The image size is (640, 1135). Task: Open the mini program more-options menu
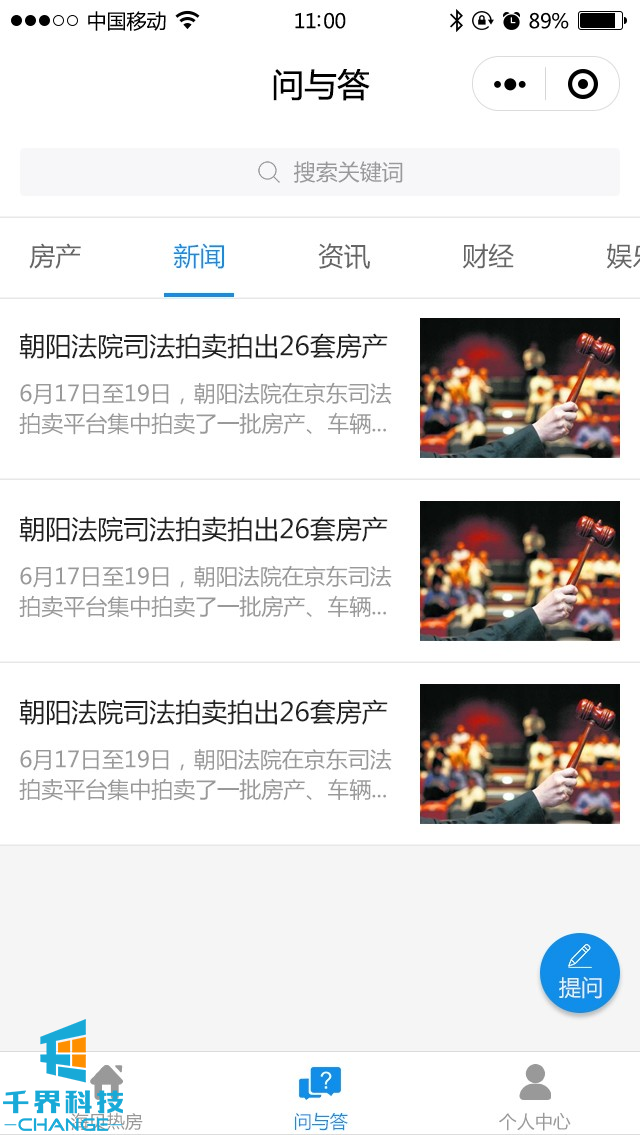[x=510, y=84]
